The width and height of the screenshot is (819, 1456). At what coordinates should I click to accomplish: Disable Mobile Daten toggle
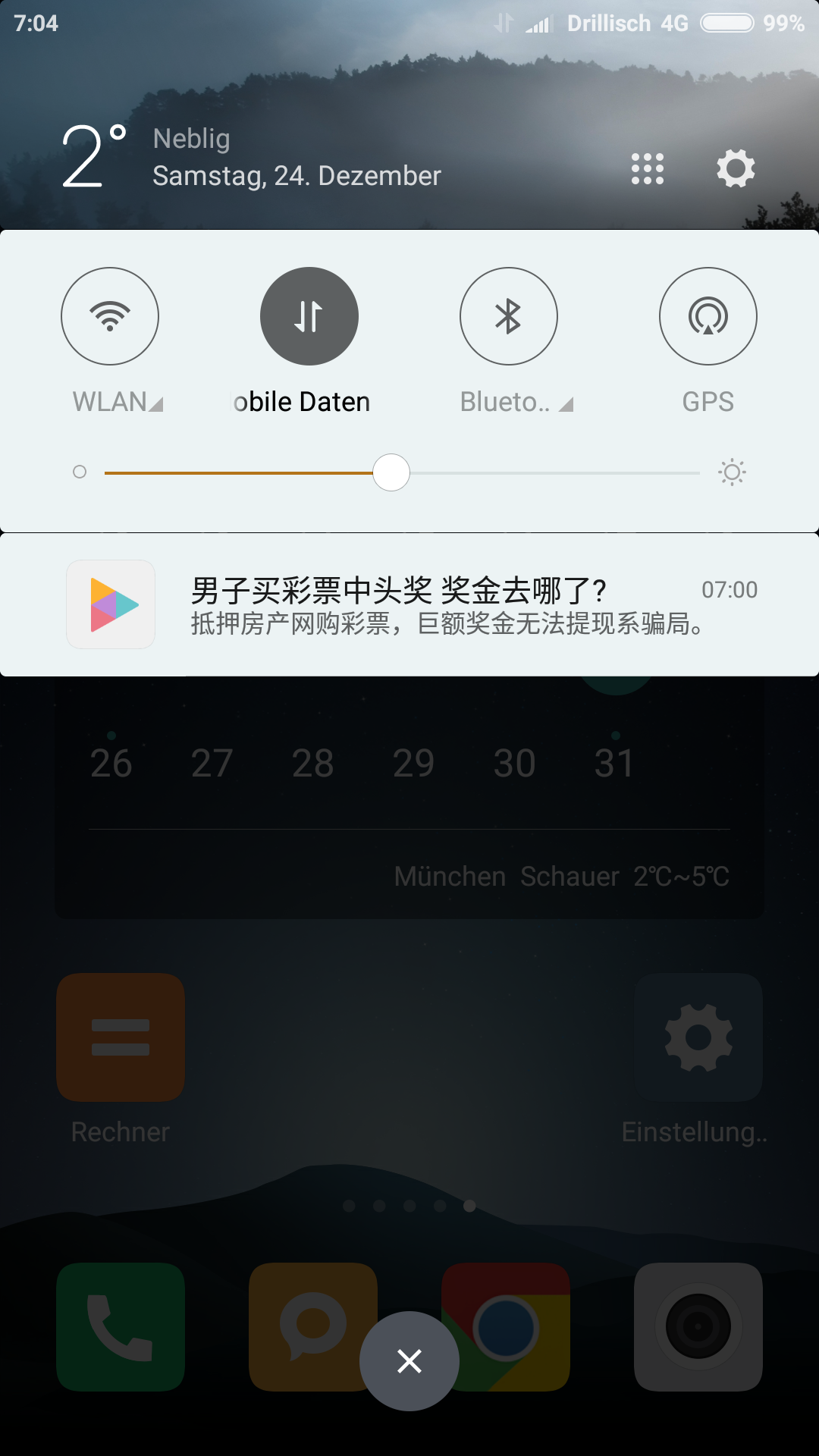[x=309, y=316]
